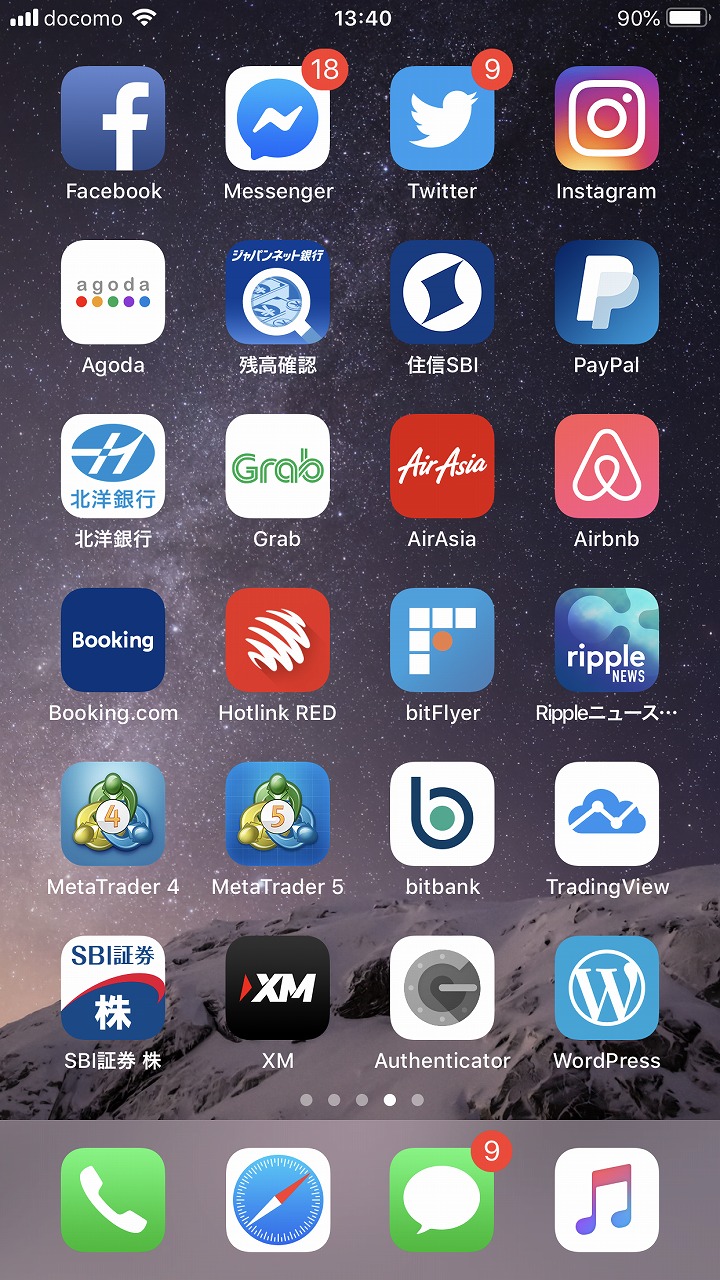Launch the XM trading app
The height and width of the screenshot is (1280, 720).
coord(277,988)
